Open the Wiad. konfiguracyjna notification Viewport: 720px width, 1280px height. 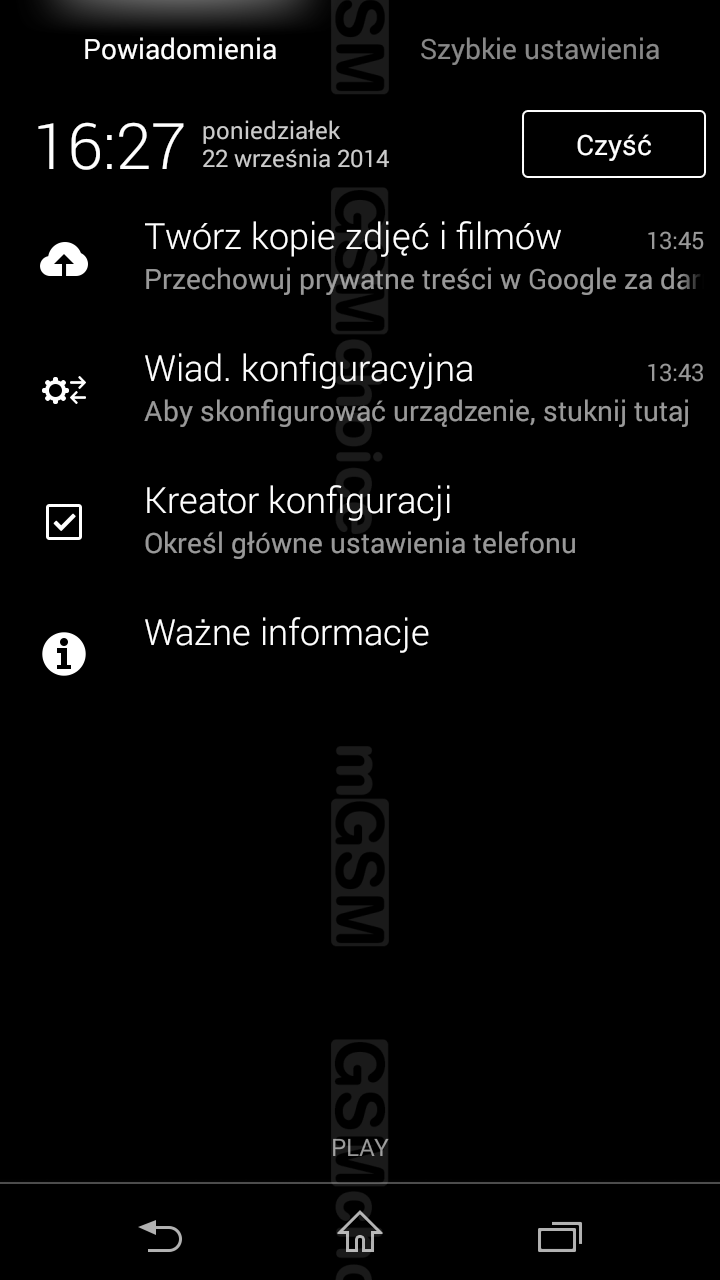point(360,390)
